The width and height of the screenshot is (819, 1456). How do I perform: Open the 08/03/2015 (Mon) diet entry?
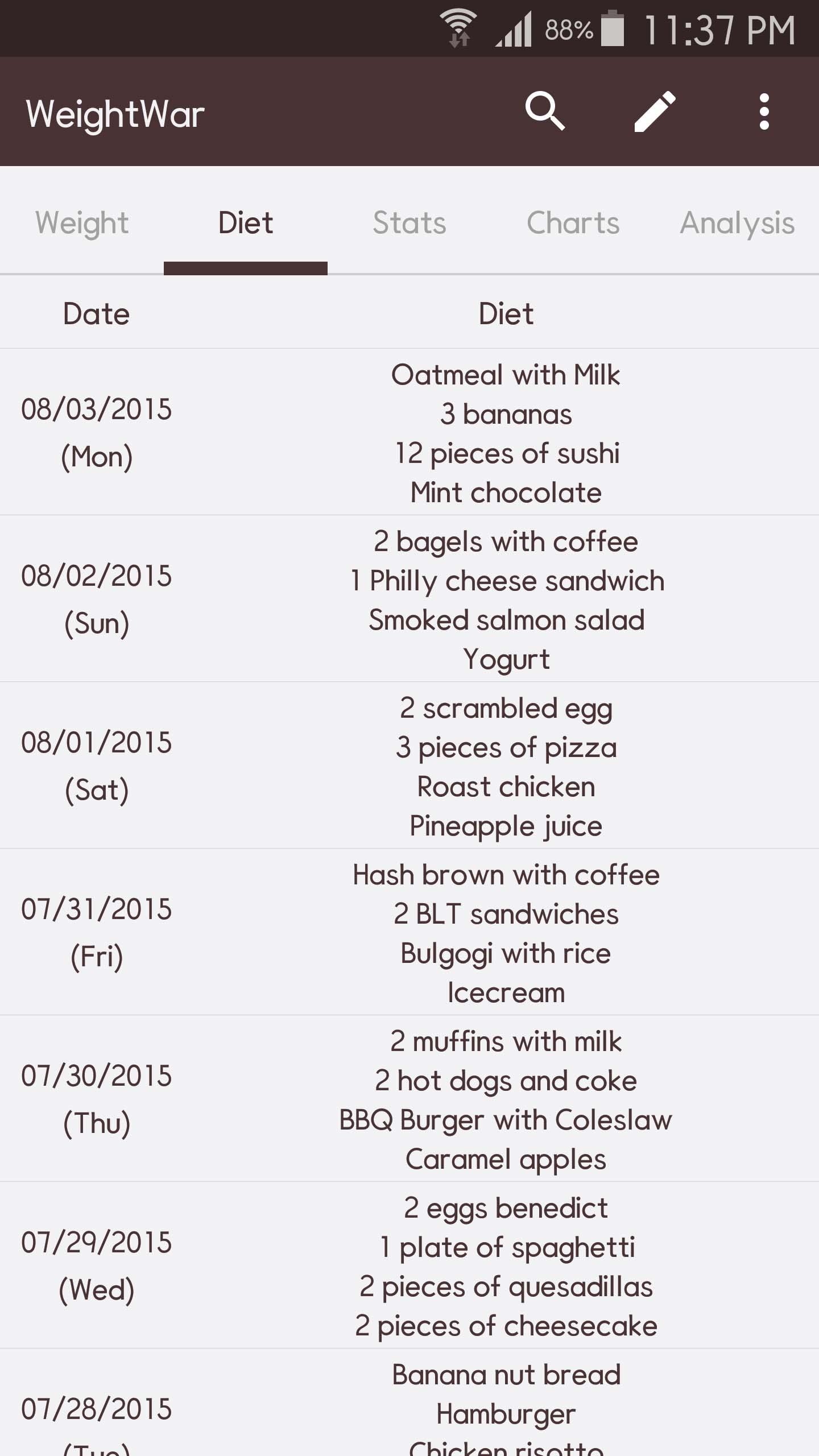(409, 432)
